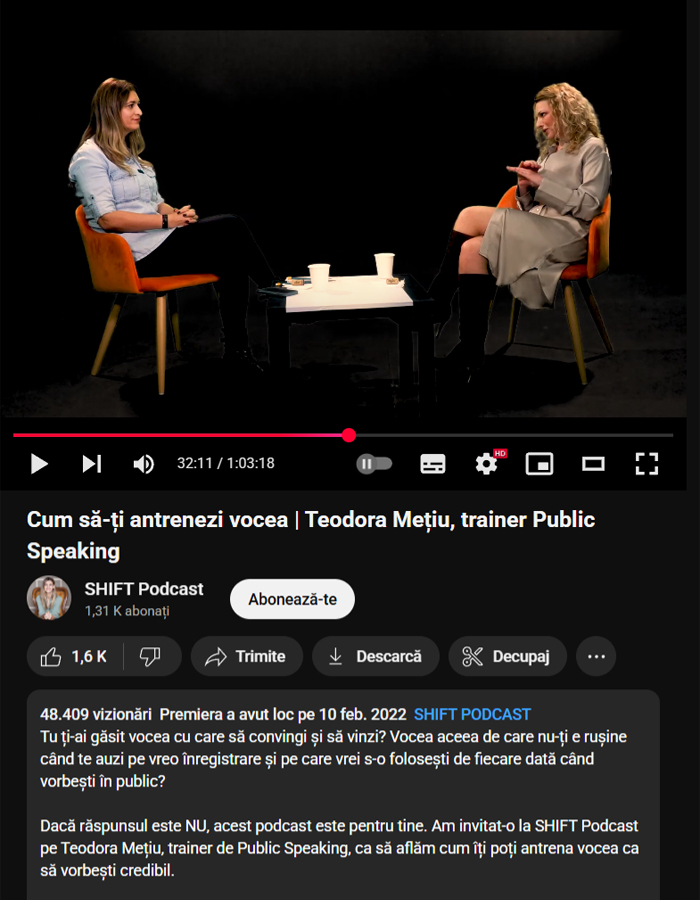700x900 pixels.
Task: Open SHIFT Podcast channel name
Action: tap(144, 589)
